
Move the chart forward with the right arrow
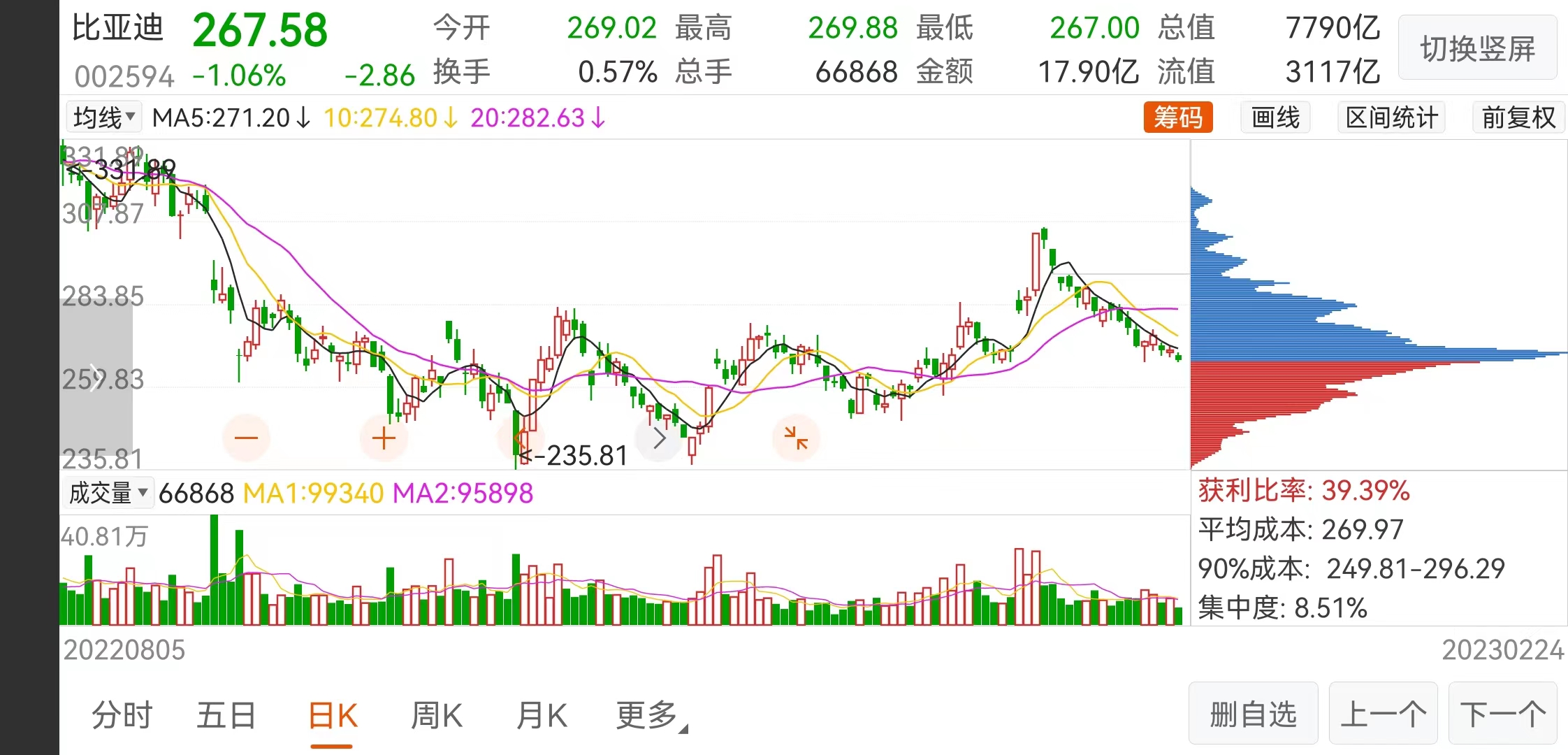tap(658, 438)
